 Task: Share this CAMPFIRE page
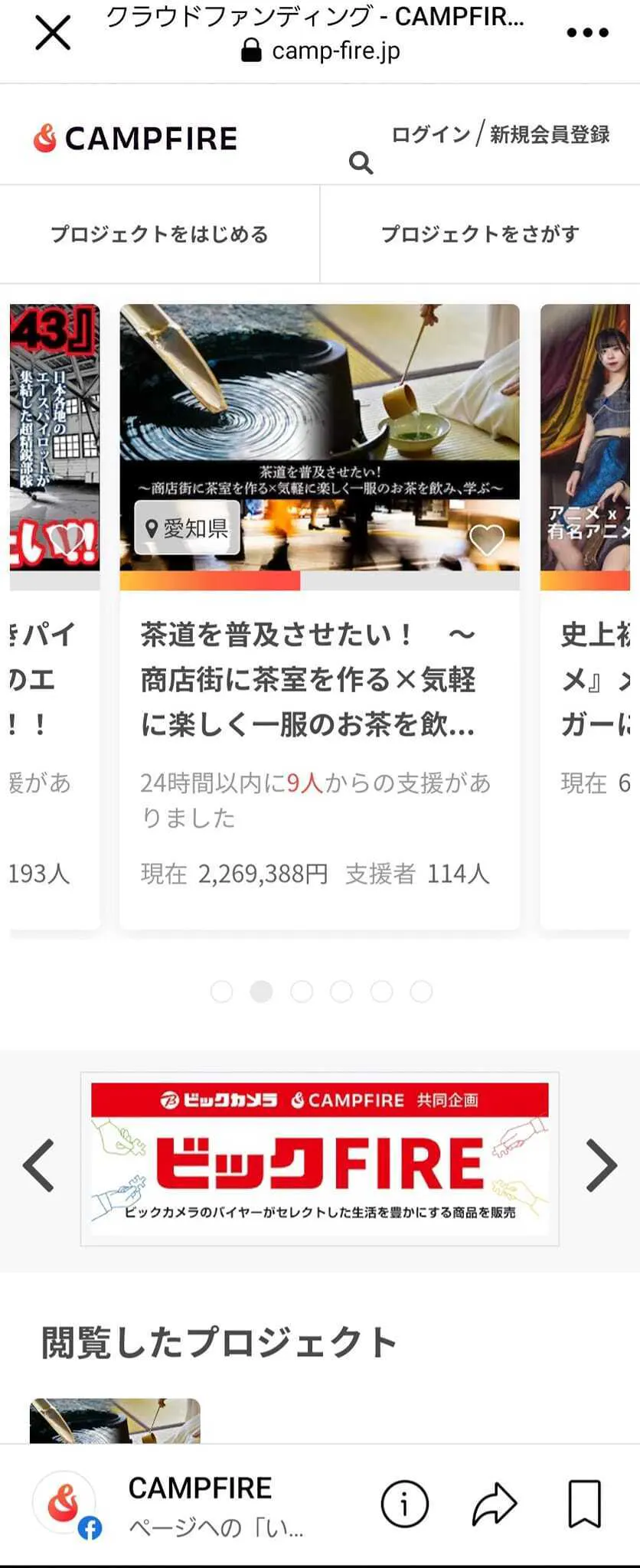(x=494, y=1504)
